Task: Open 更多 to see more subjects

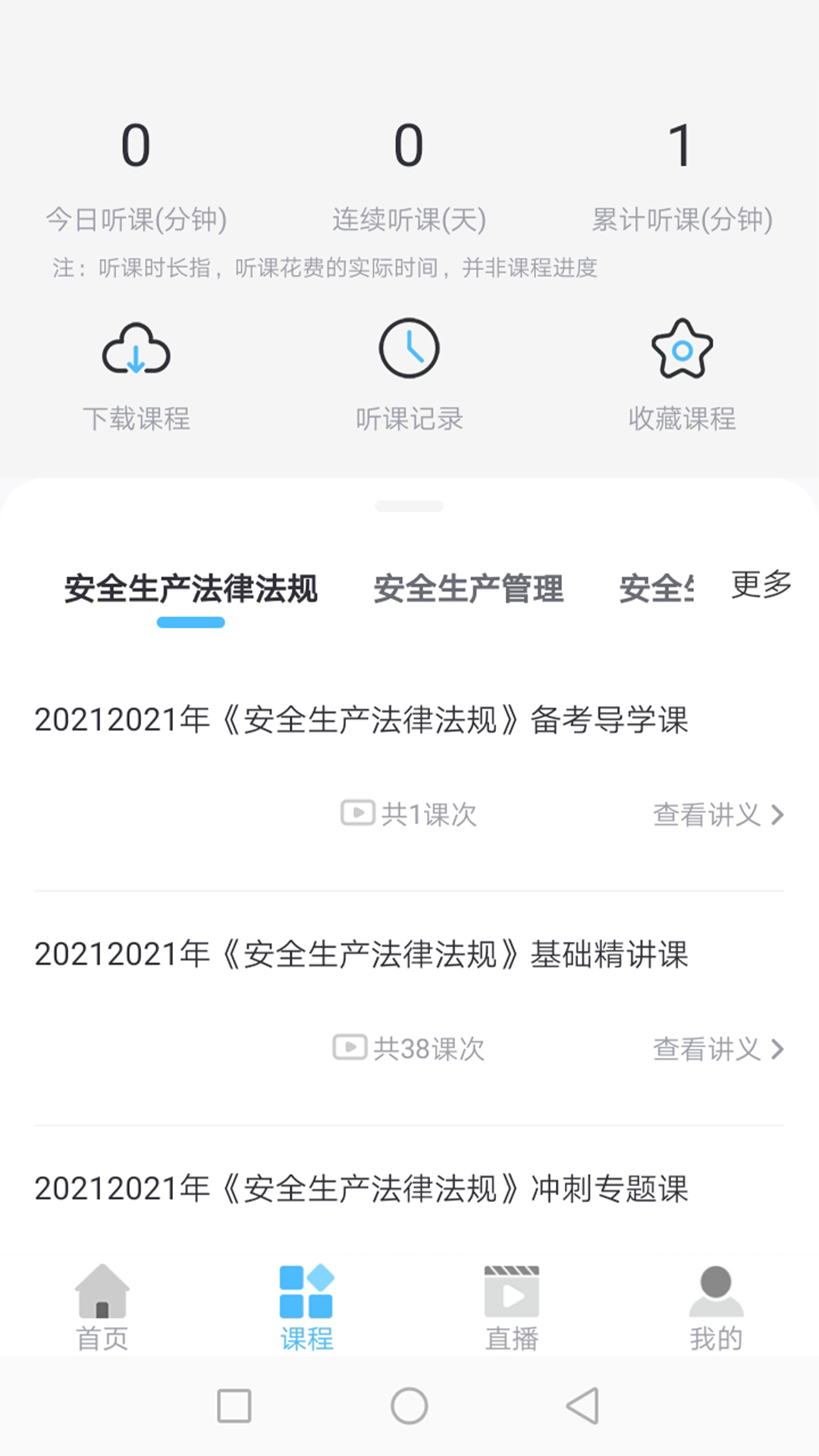Action: [x=761, y=584]
